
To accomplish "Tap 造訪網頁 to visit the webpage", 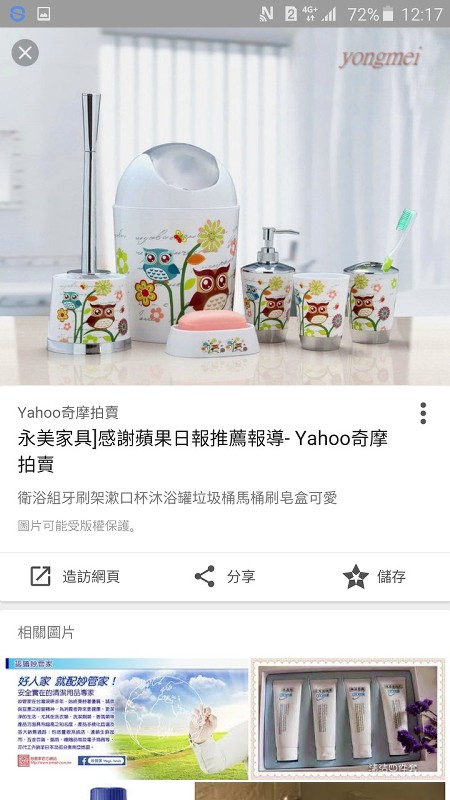I will pos(75,577).
